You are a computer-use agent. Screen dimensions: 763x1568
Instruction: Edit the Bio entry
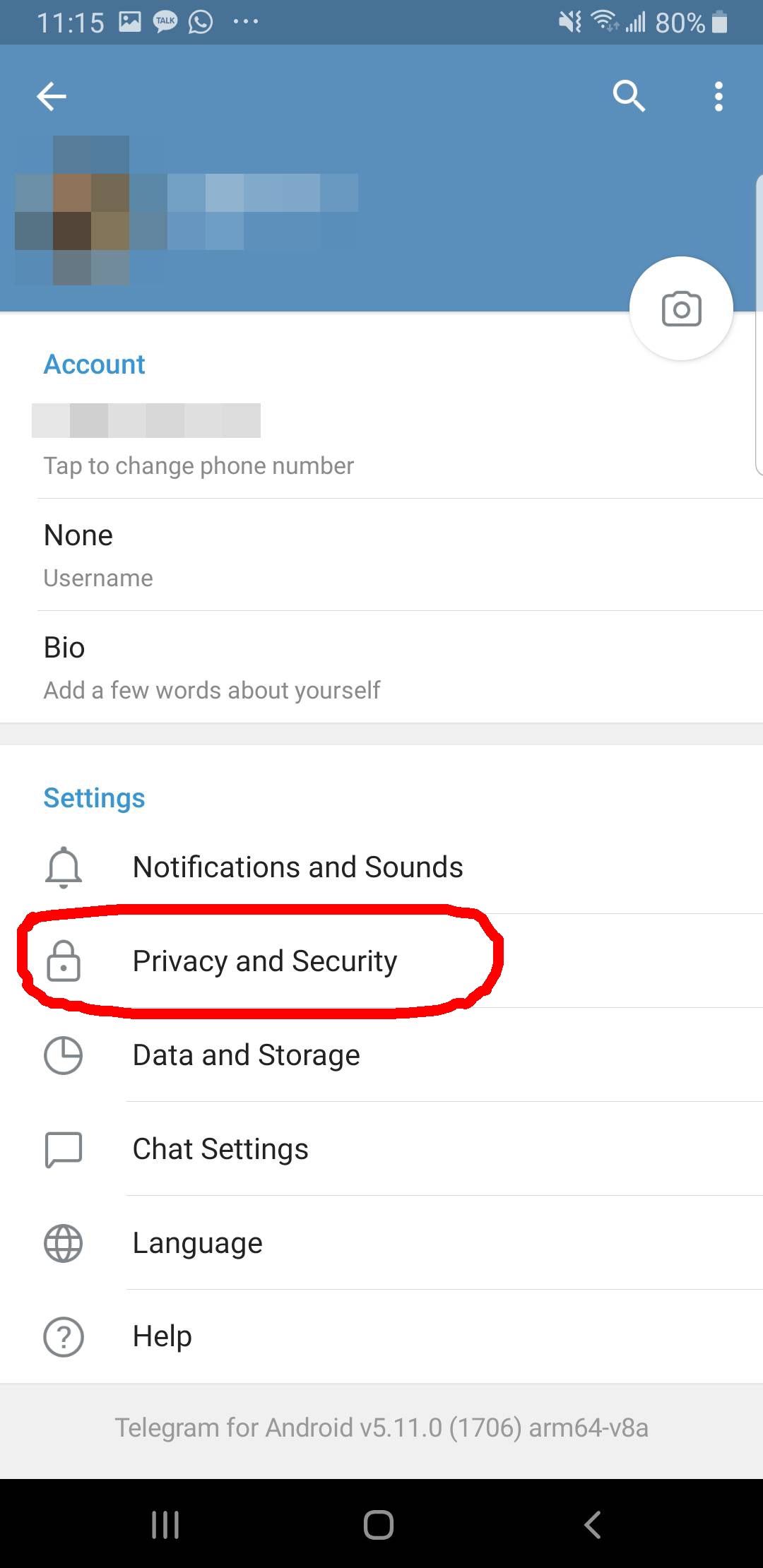[381, 667]
